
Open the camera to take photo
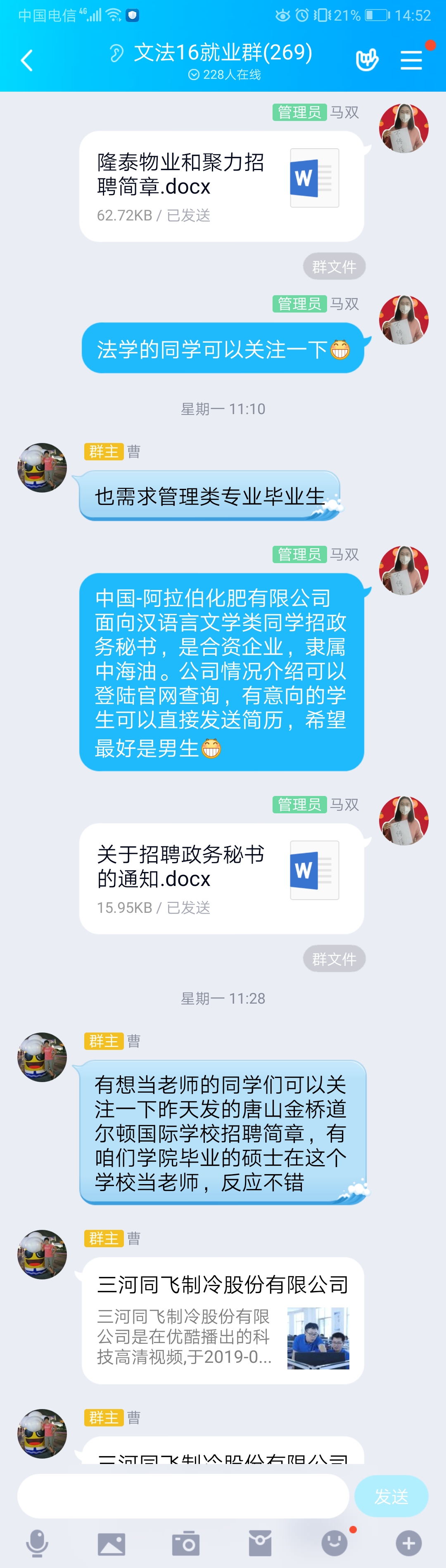(x=185, y=1543)
